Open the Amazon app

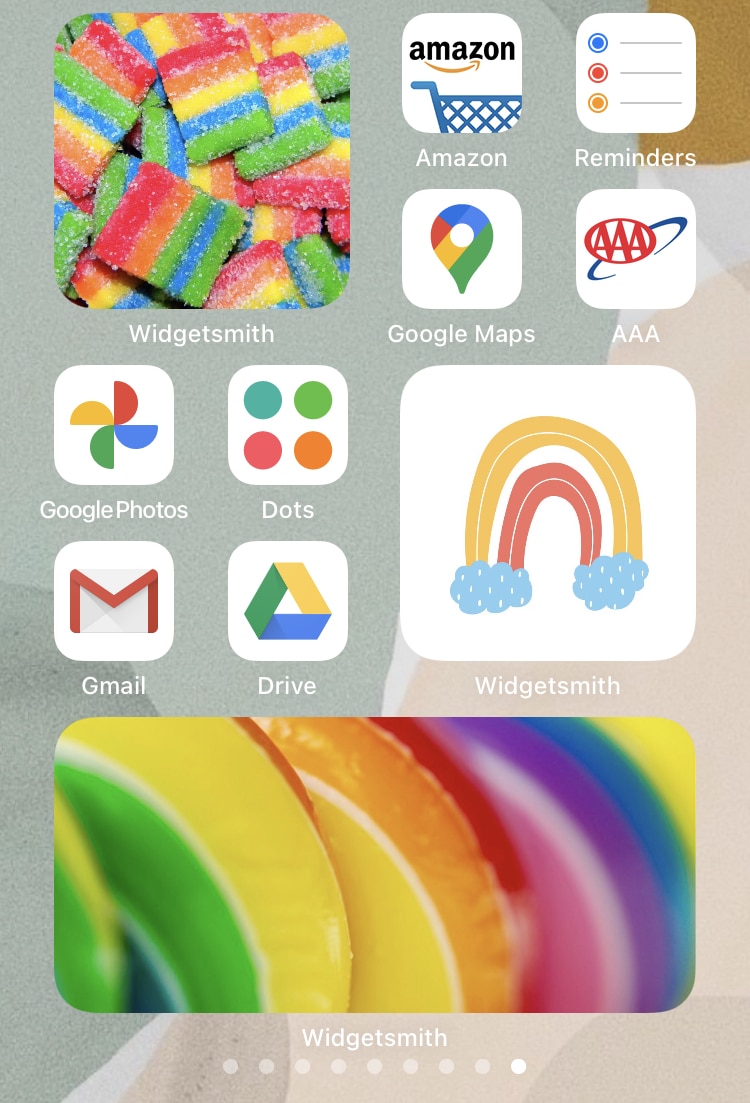click(x=461, y=73)
